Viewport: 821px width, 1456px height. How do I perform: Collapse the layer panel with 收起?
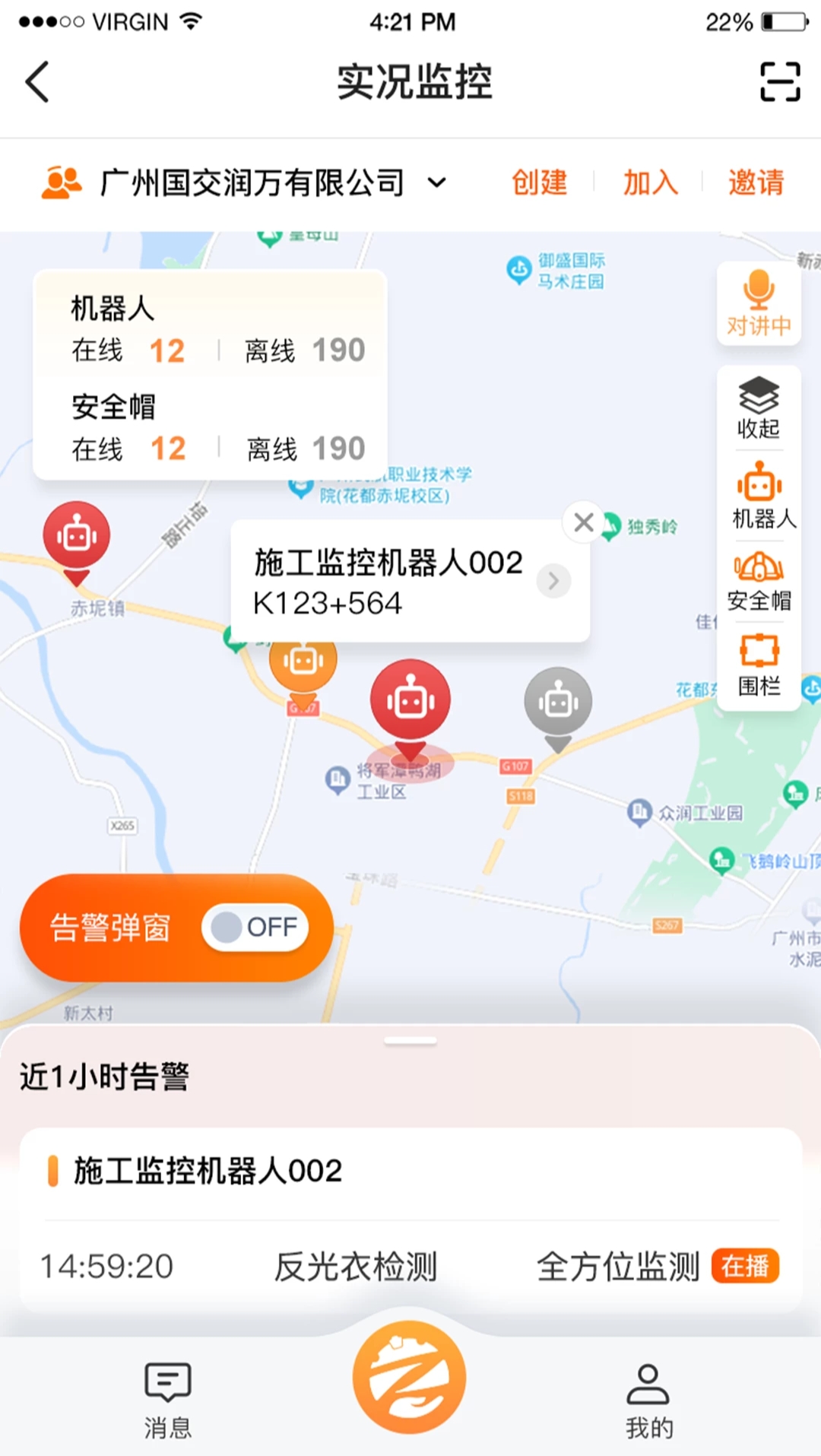tap(759, 408)
